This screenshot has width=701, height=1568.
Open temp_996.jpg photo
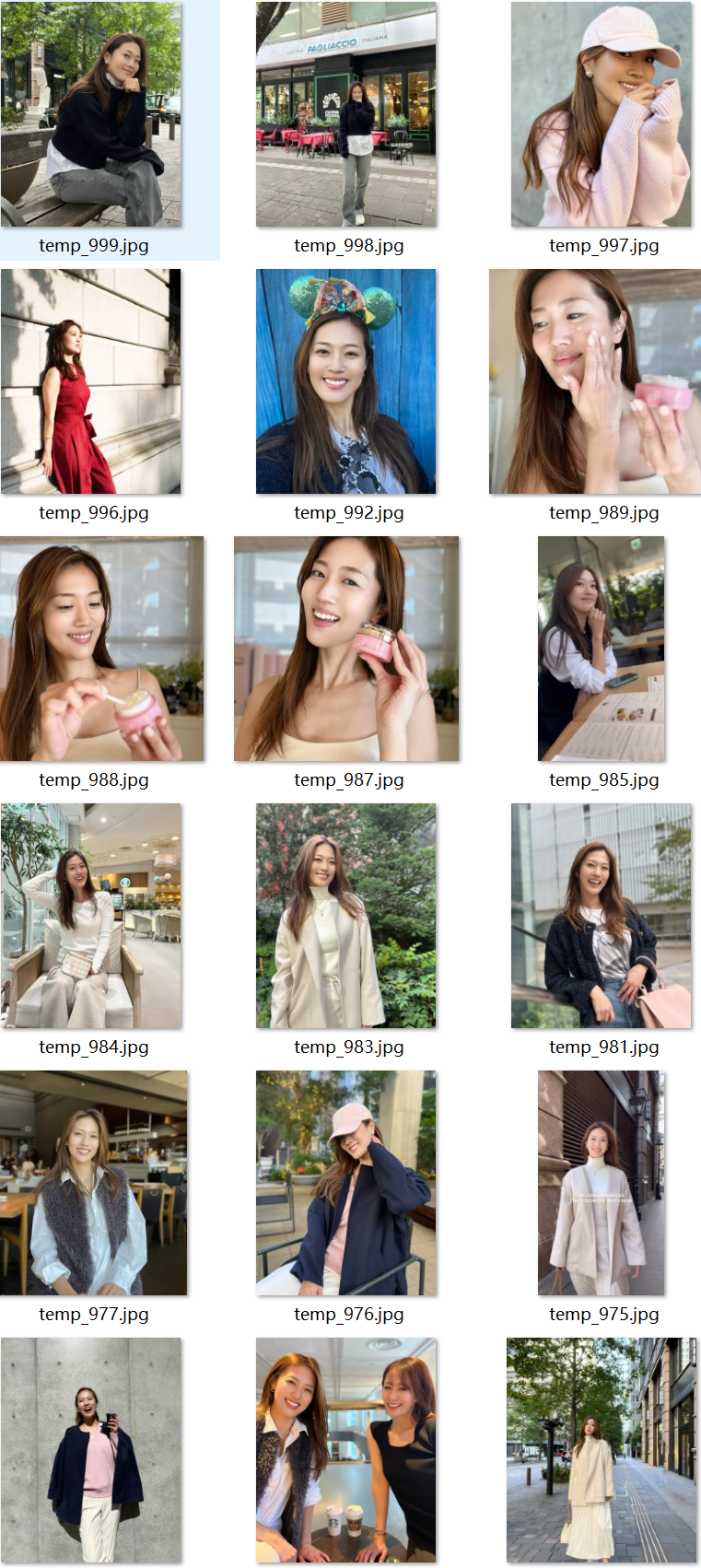tap(91, 381)
